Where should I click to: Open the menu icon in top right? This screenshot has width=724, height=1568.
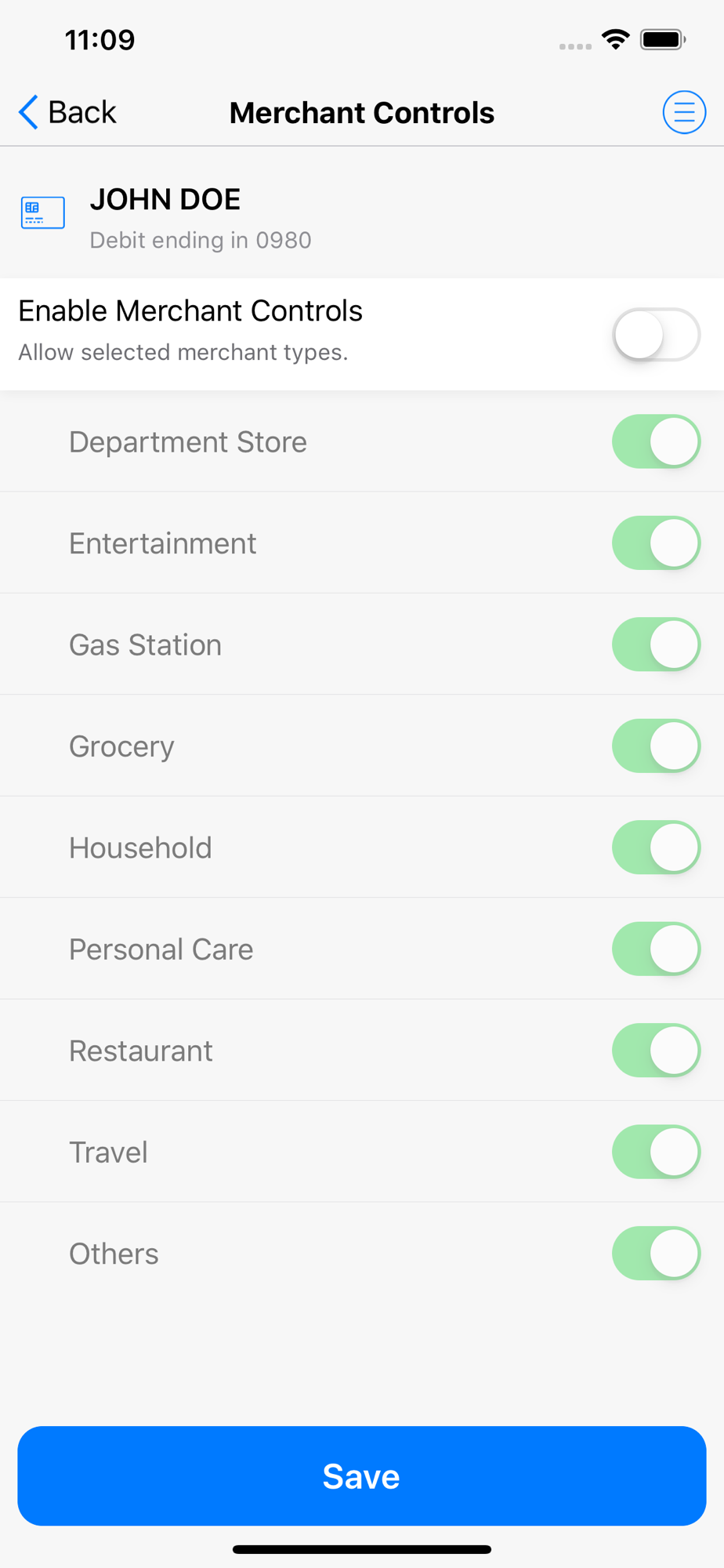point(684,112)
